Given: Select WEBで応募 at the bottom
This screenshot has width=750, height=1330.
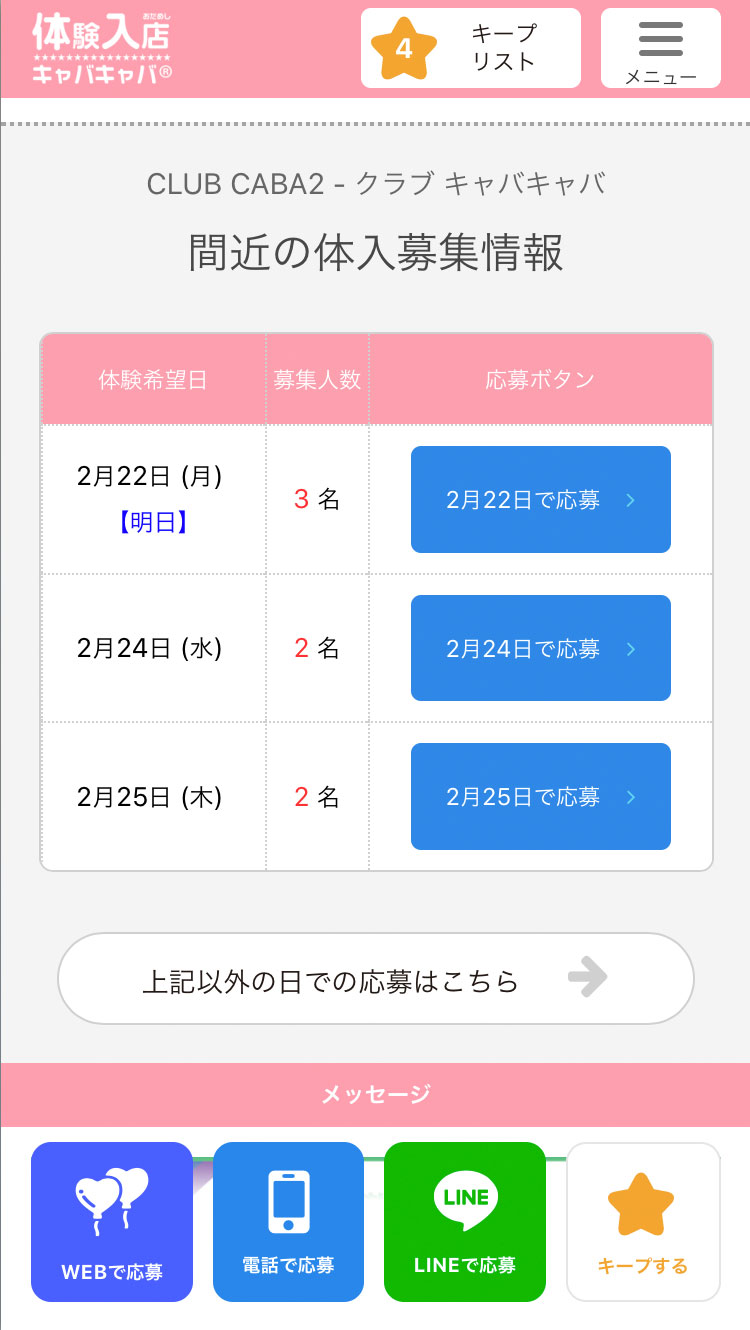Looking at the screenshot, I should 112,1222.
